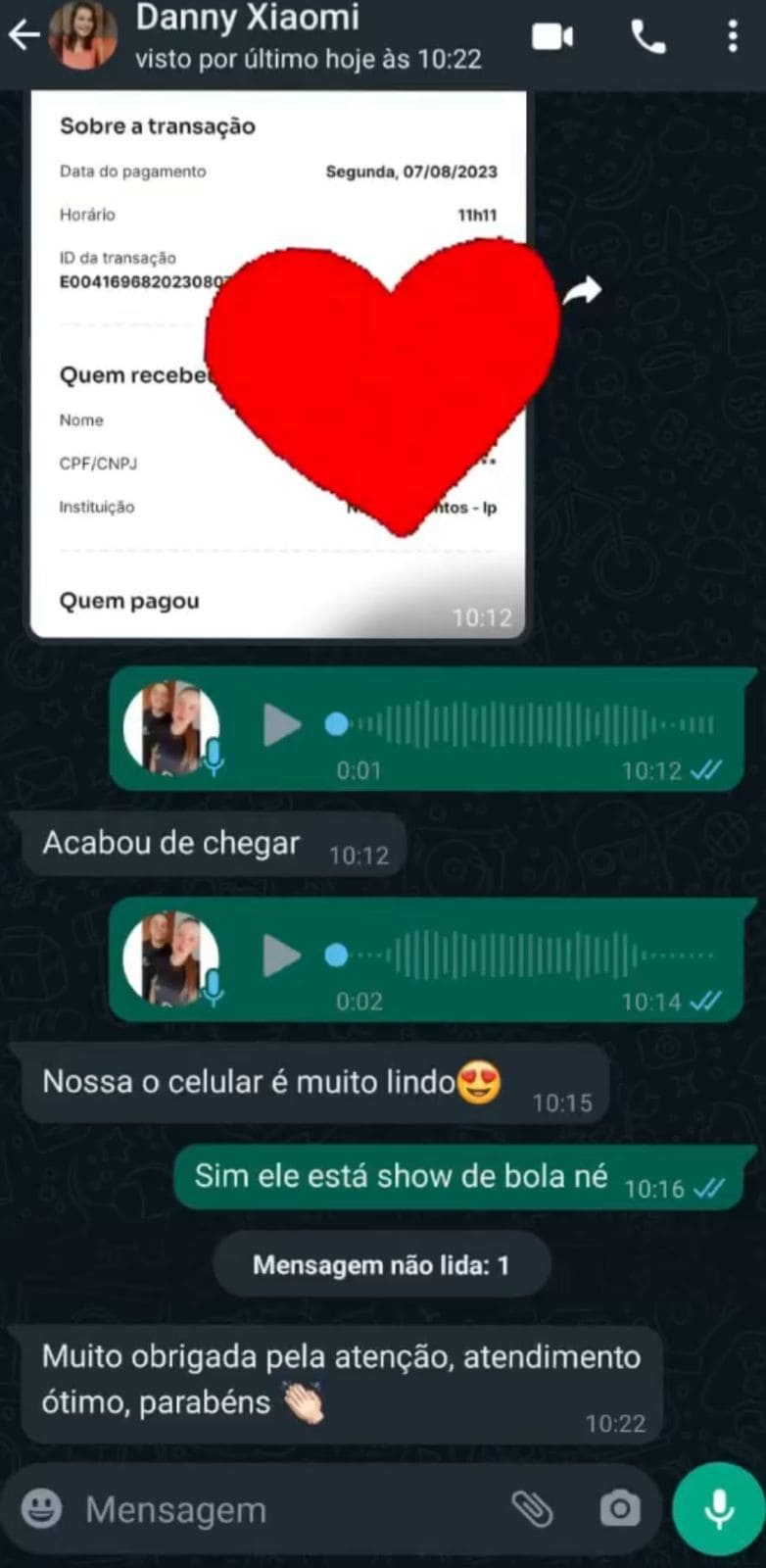Screen dimensions: 766x1568
Task: Play the 0:02 voice message
Action: click(281, 955)
